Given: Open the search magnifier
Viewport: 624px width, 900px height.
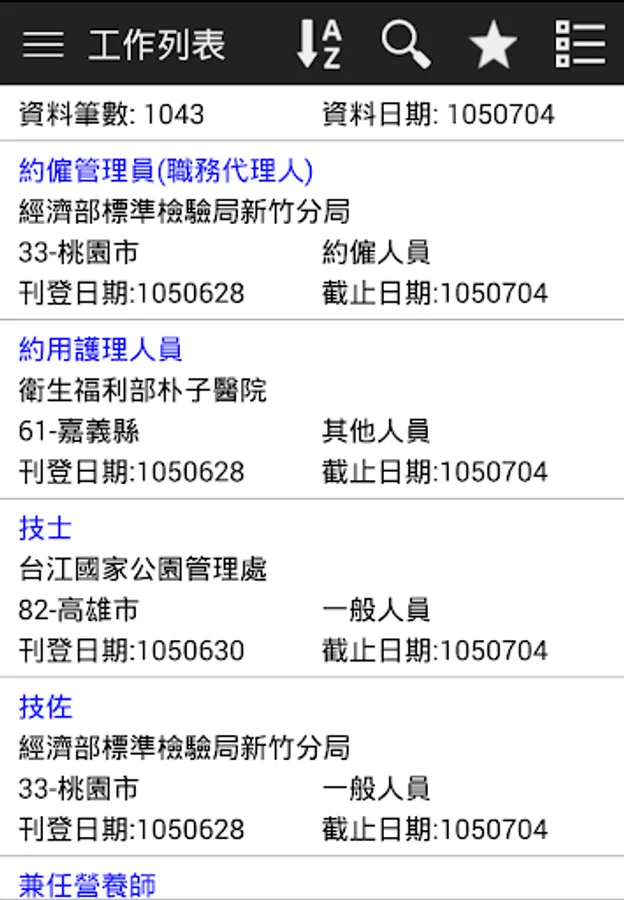Looking at the screenshot, I should point(405,44).
